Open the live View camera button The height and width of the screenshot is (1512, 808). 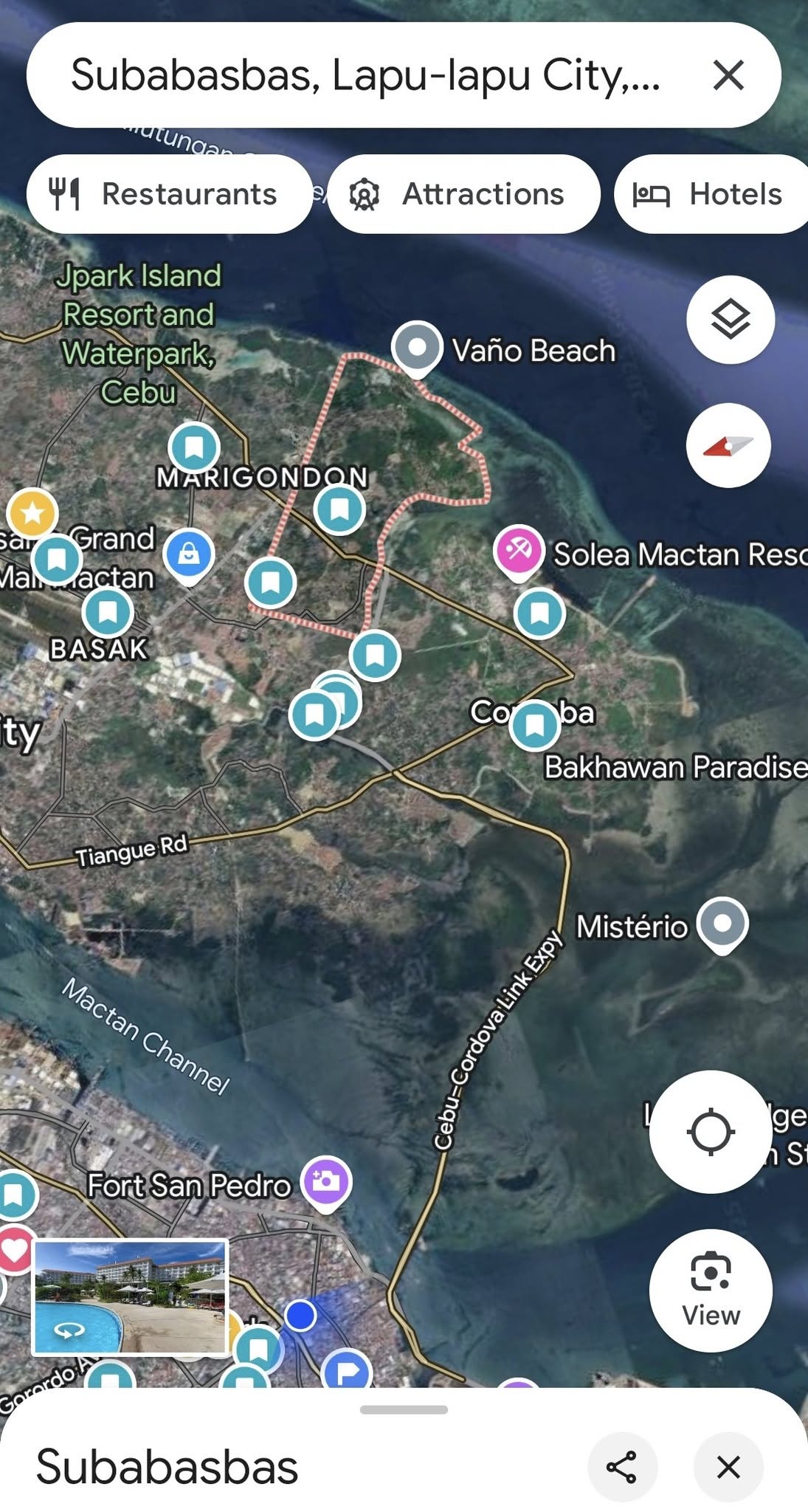[710, 1291]
